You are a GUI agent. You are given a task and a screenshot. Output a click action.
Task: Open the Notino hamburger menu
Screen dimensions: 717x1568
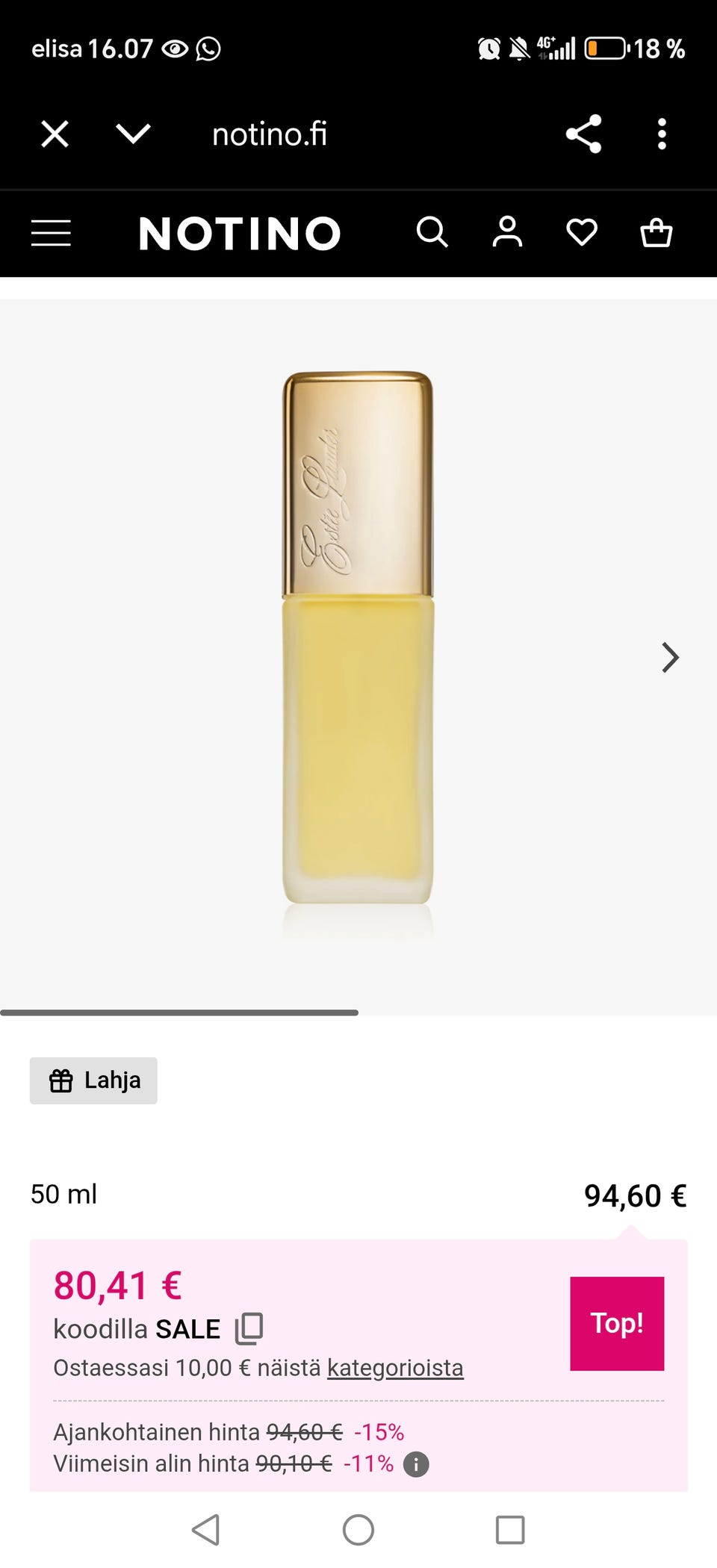51,233
